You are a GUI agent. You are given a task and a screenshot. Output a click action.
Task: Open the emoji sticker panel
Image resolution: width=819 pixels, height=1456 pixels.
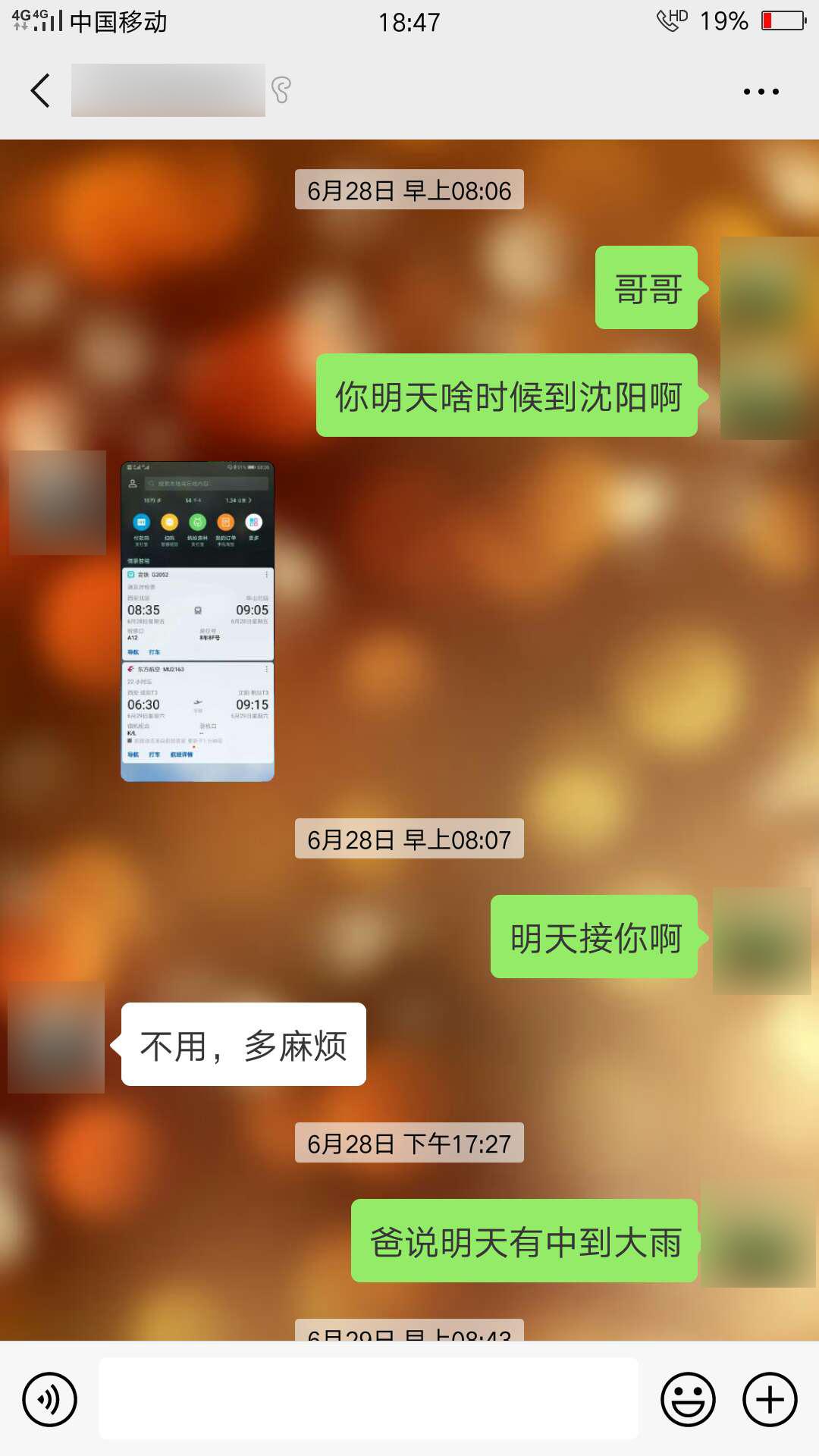point(688,1399)
